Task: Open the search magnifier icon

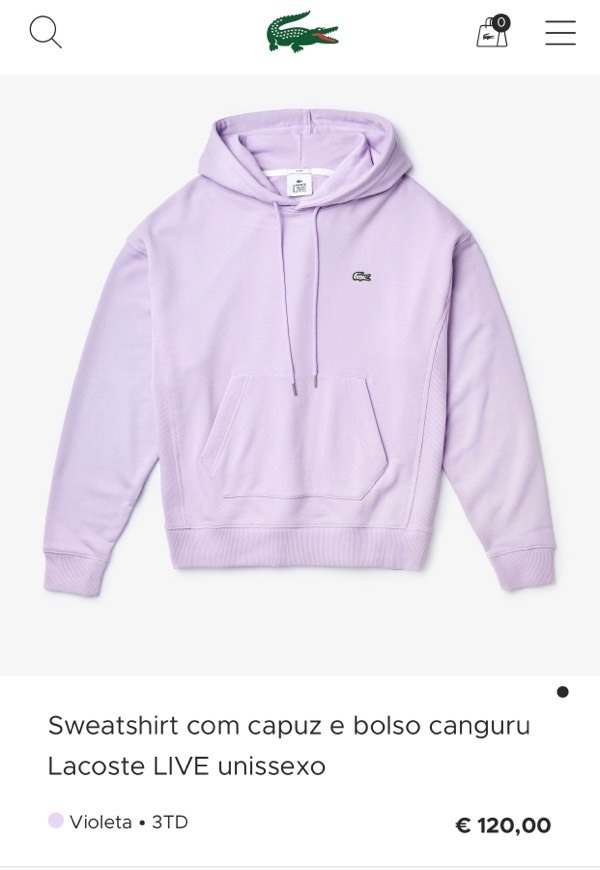Action: coord(45,32)
